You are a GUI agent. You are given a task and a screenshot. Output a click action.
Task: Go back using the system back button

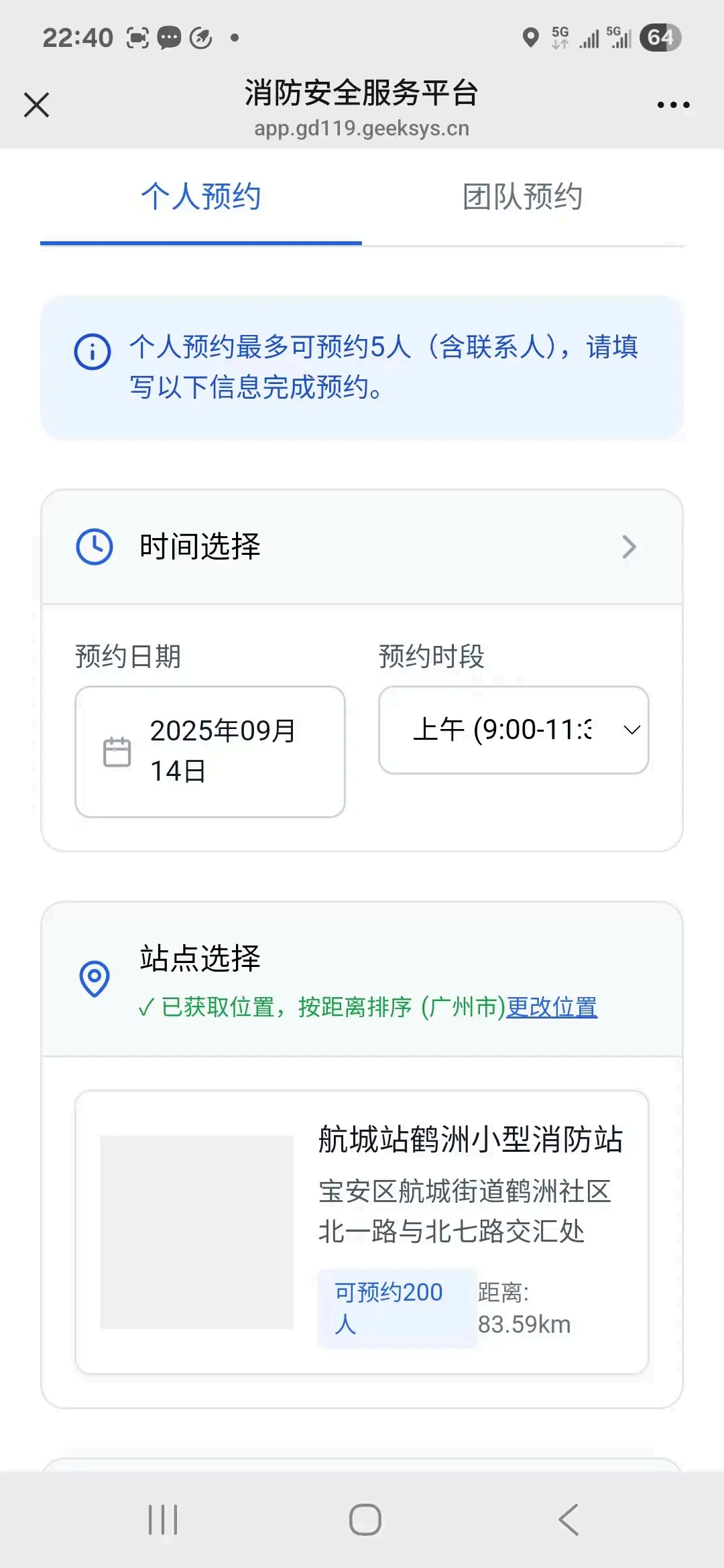click(x=568, y=1519)
